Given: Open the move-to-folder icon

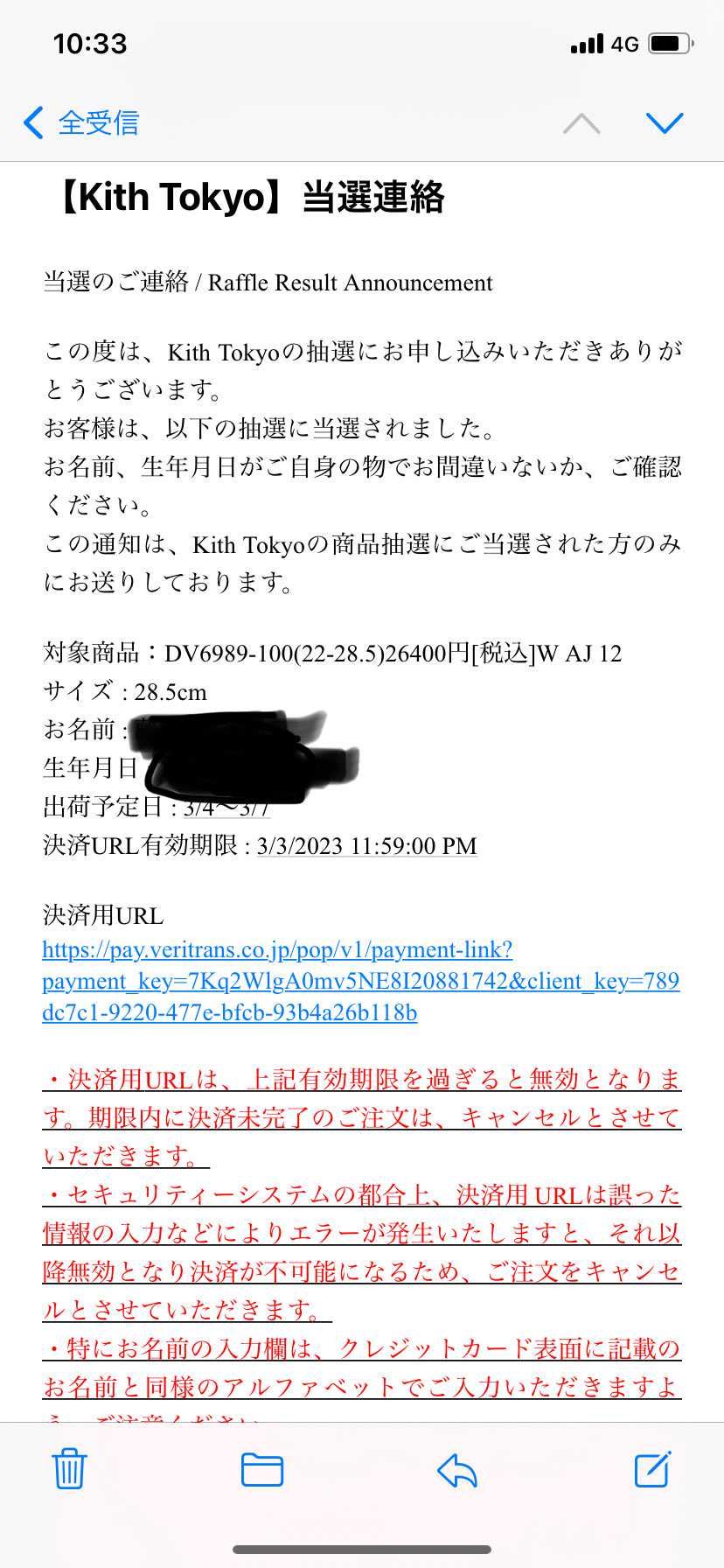Looking at the screenshot, I should pyautogui.click(x=261, y=1470).
